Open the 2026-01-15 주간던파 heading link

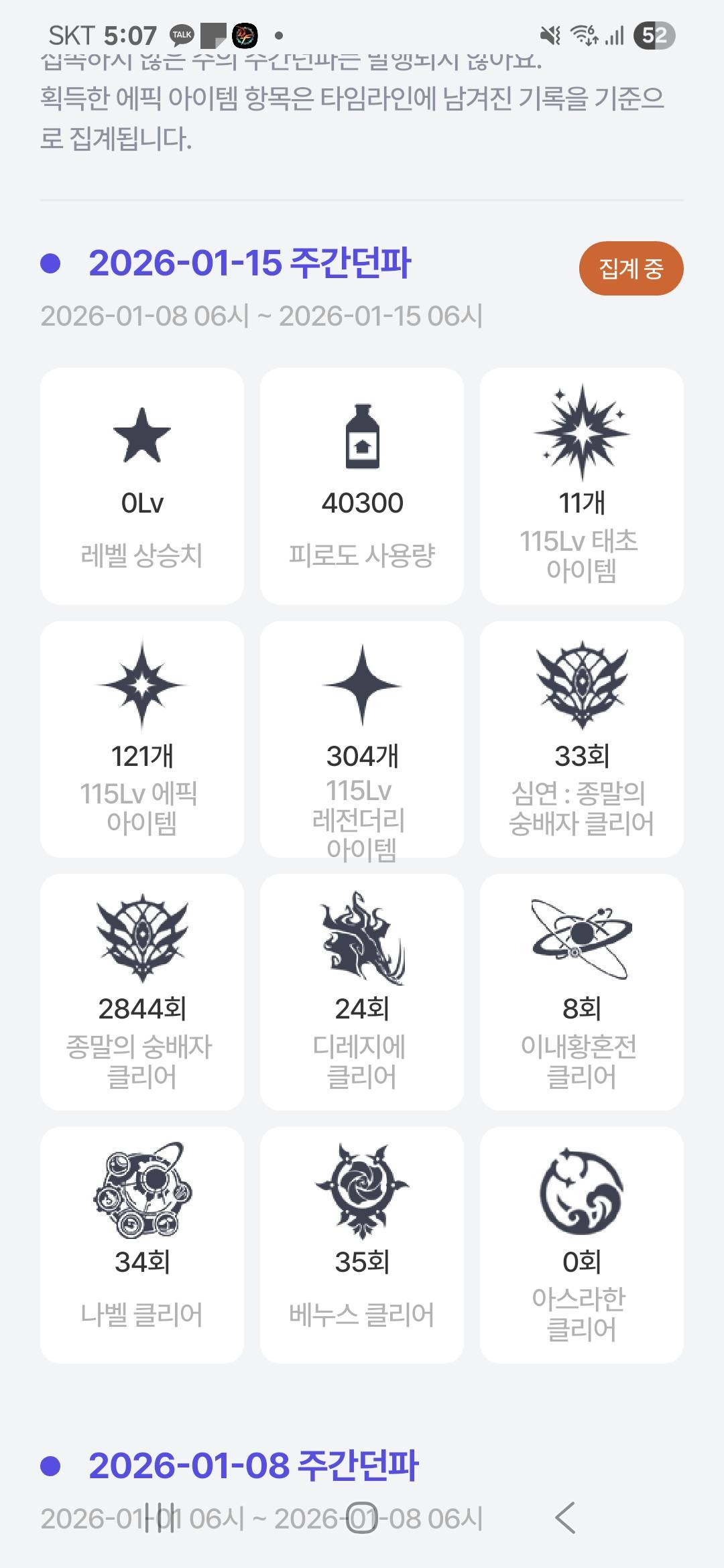point(249,263)
